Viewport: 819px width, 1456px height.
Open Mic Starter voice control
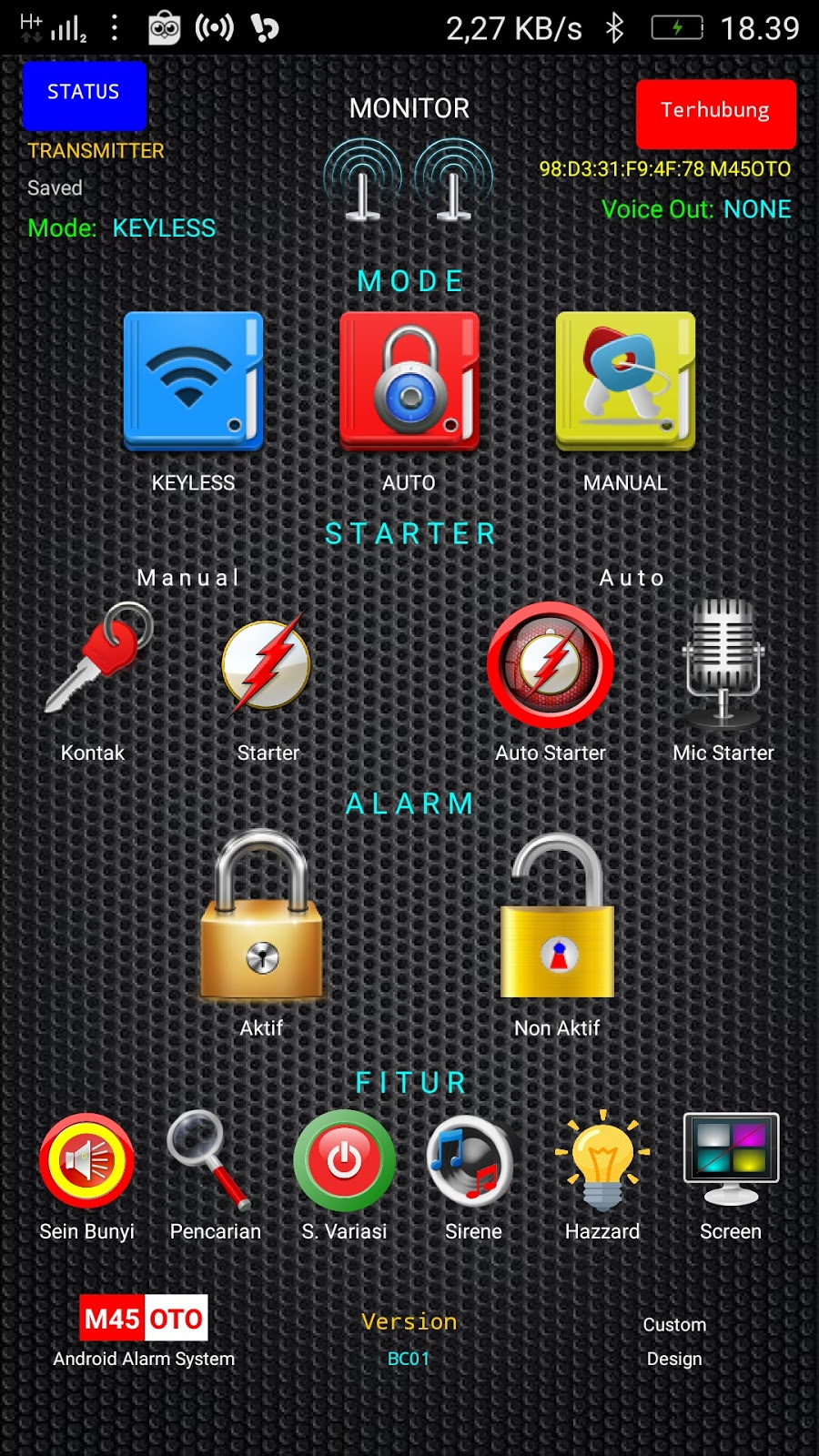click(x=723, y=662)
